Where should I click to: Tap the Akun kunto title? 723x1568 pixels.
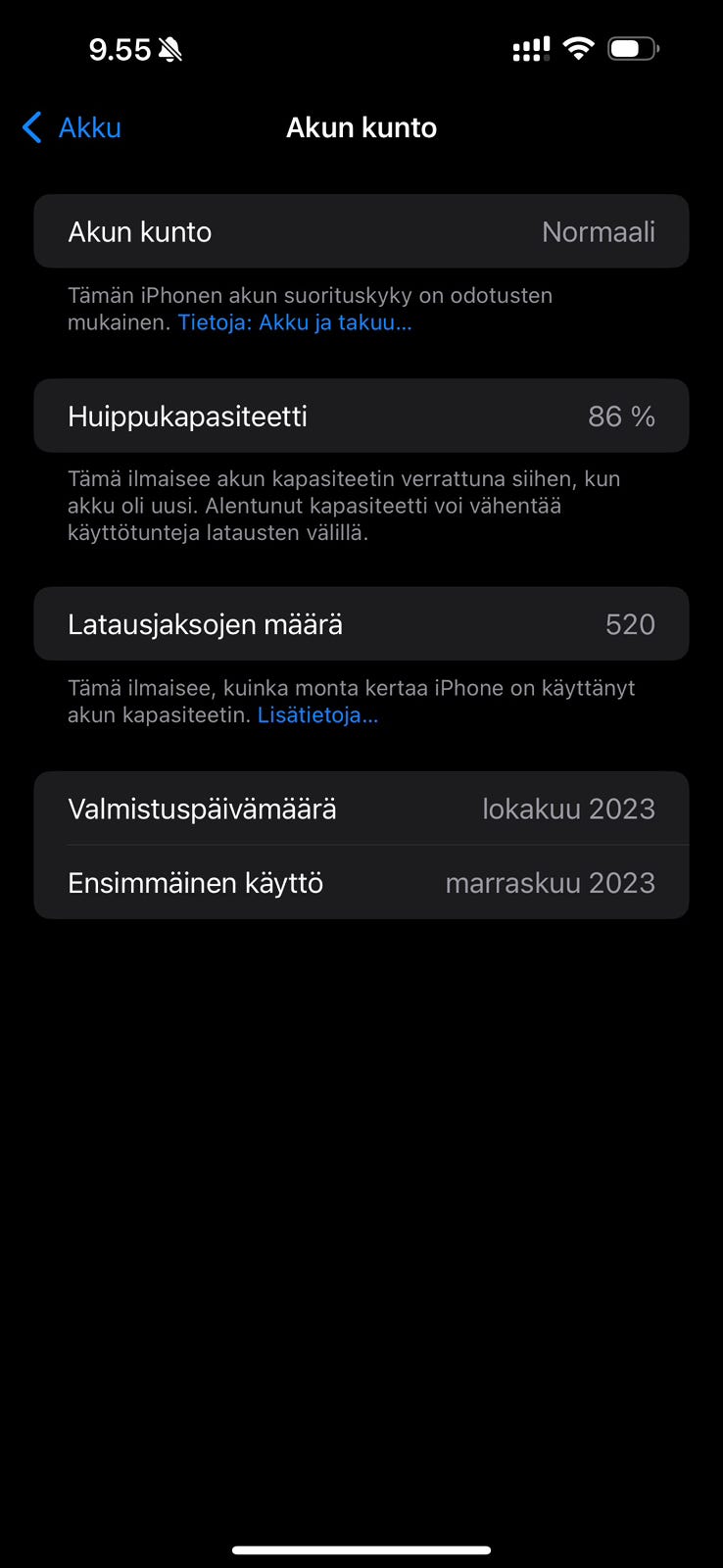pyautogui.click(x=361, y=127)
